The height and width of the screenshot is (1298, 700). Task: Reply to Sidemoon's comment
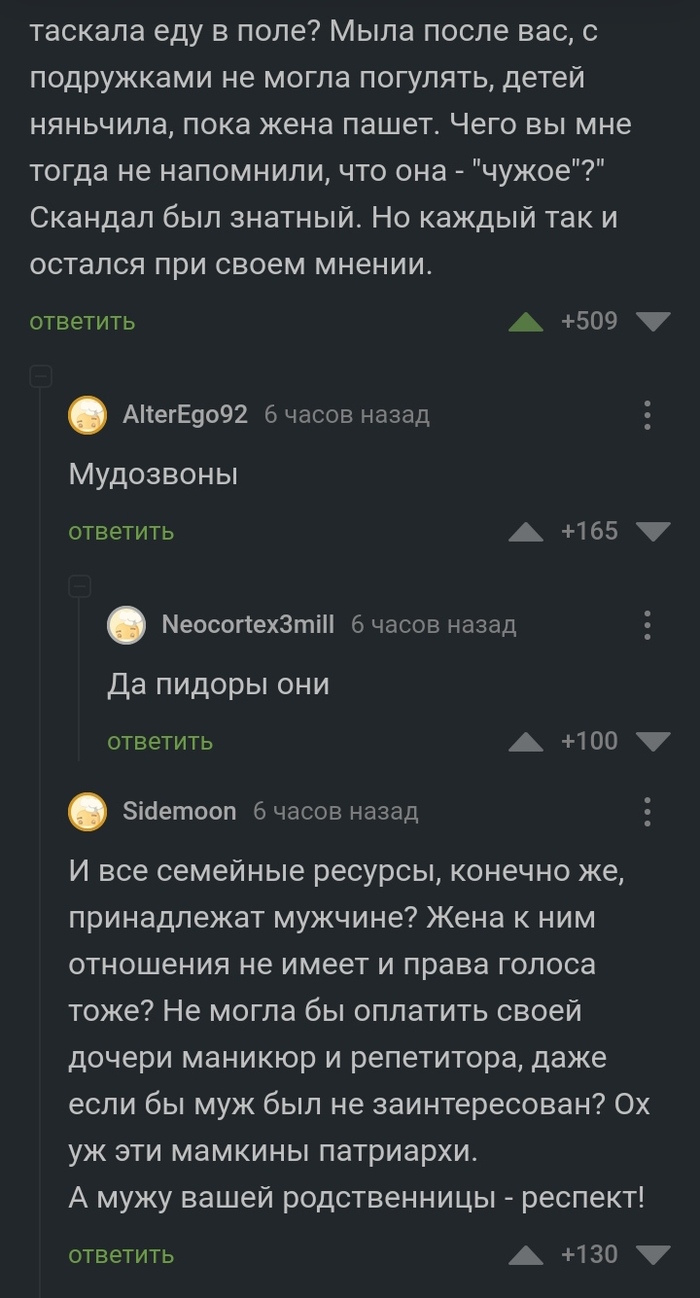coord(121,1254)
